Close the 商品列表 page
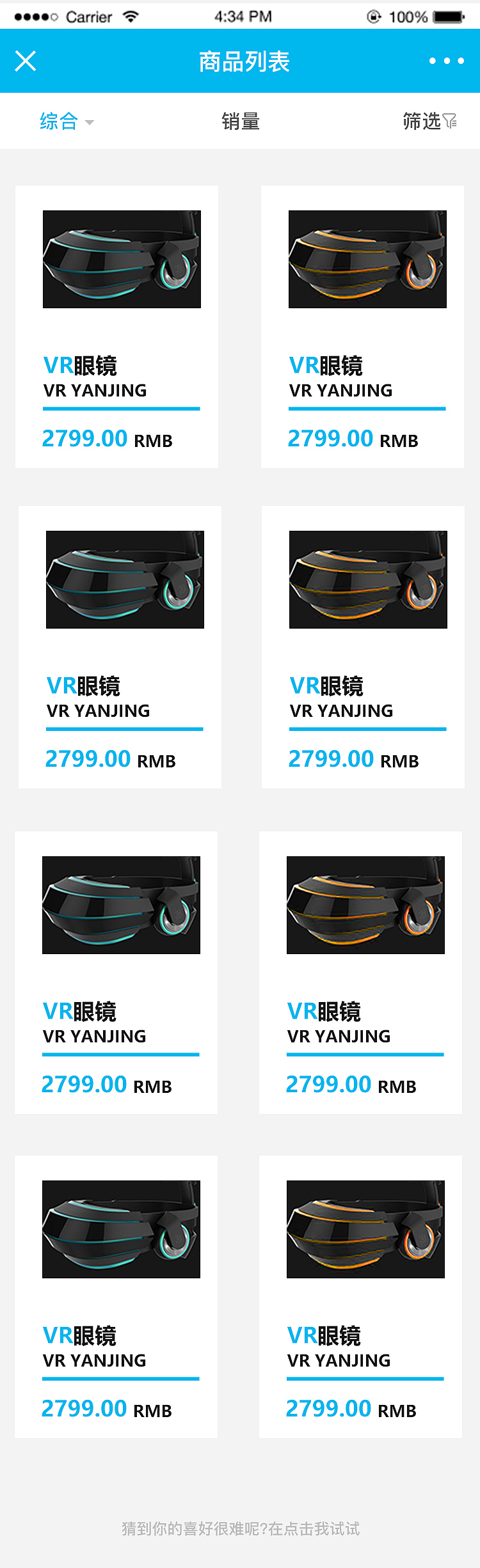Image resolution: width=480 pixels, height=1568 pixels. coord(26,61)
